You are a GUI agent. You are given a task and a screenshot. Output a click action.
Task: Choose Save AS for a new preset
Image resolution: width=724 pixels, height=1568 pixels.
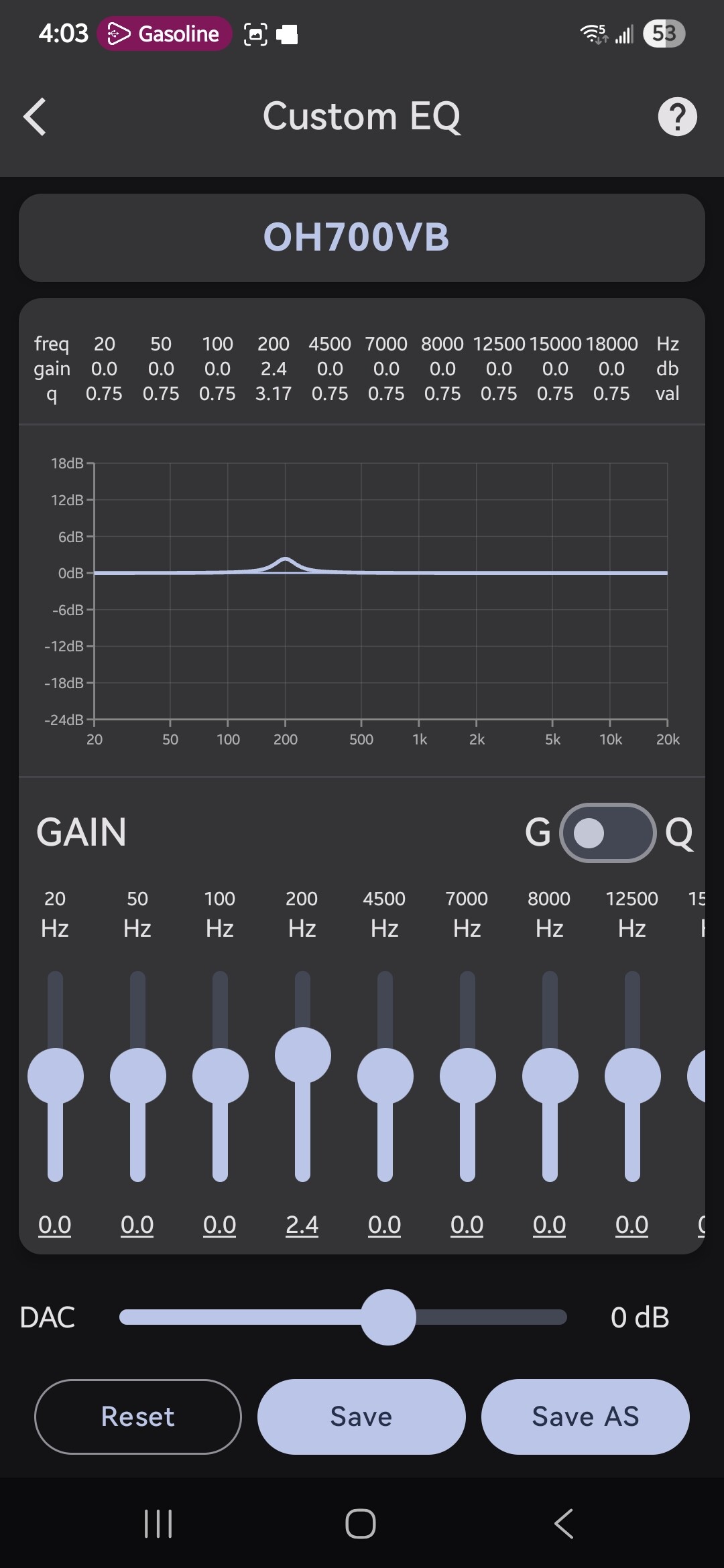click(x=585, y=1417)
